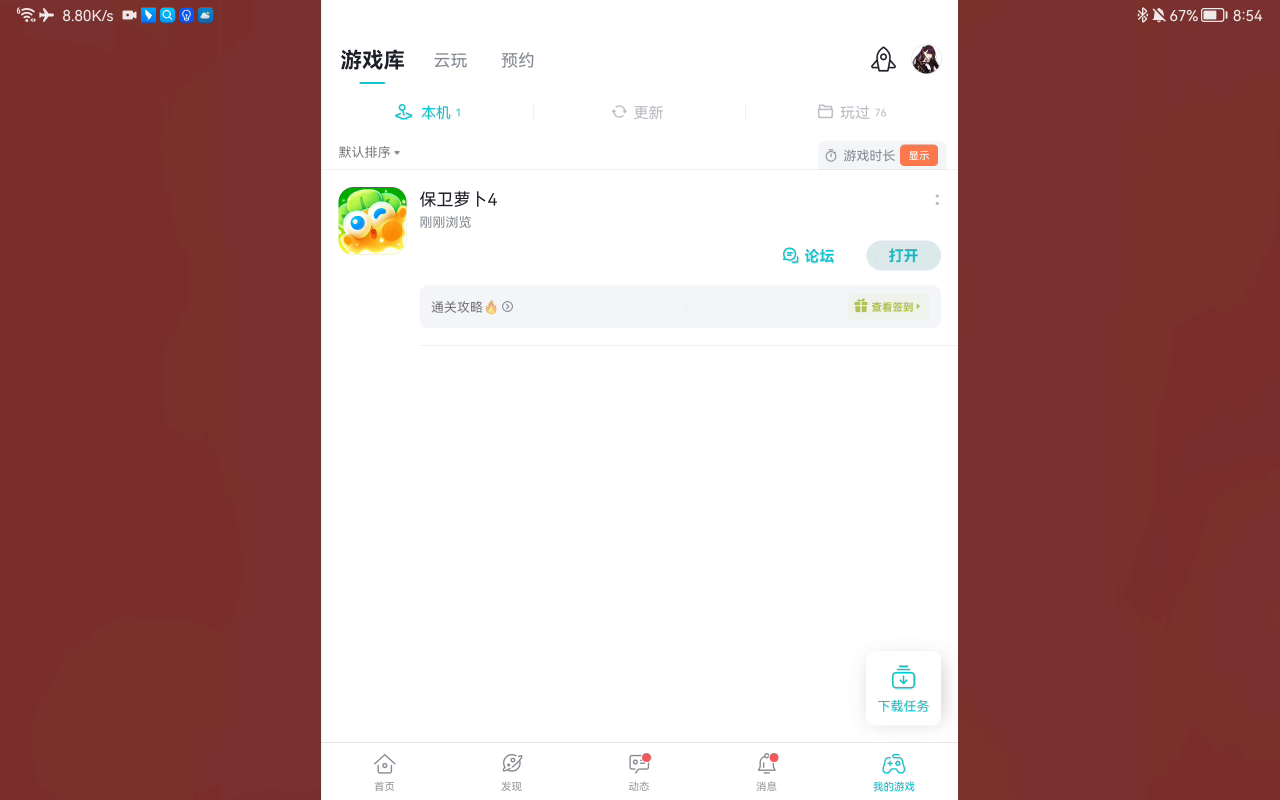Screen dimensions: 1280x800
Task: Open the profile avatar
Action: [926, 60]
